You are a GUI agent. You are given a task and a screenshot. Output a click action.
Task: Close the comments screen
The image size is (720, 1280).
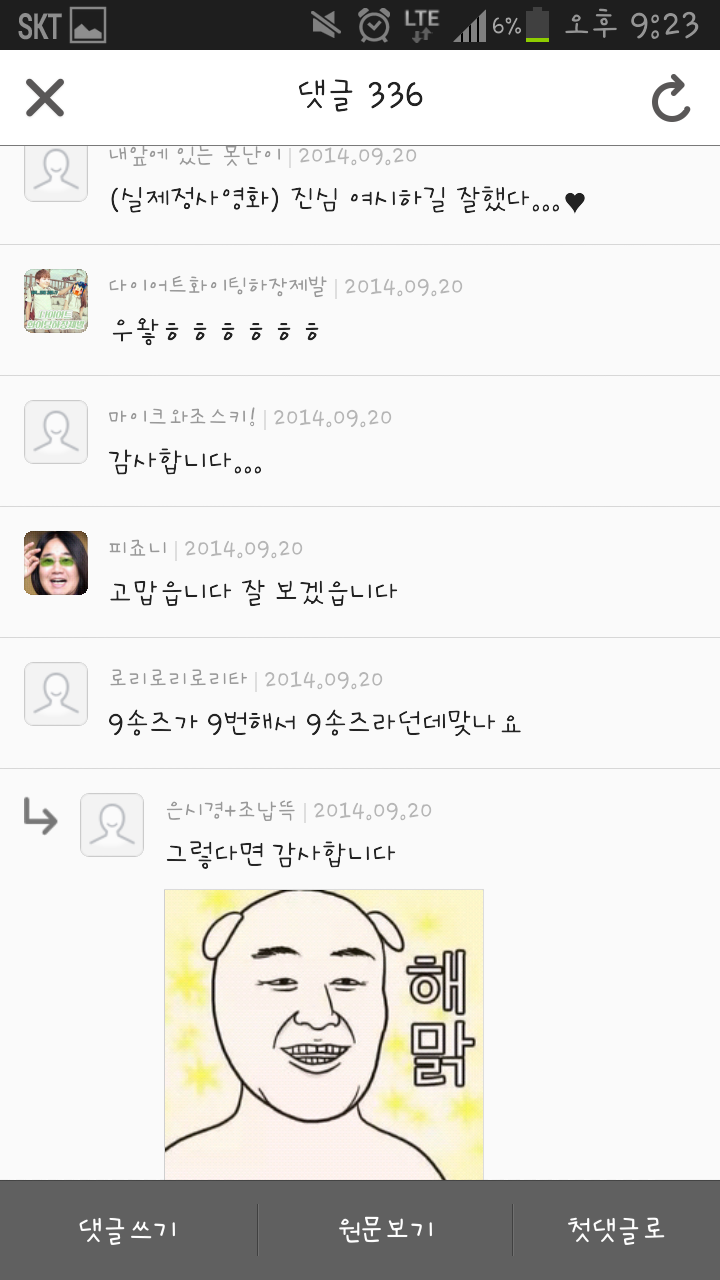click(45, 98)
